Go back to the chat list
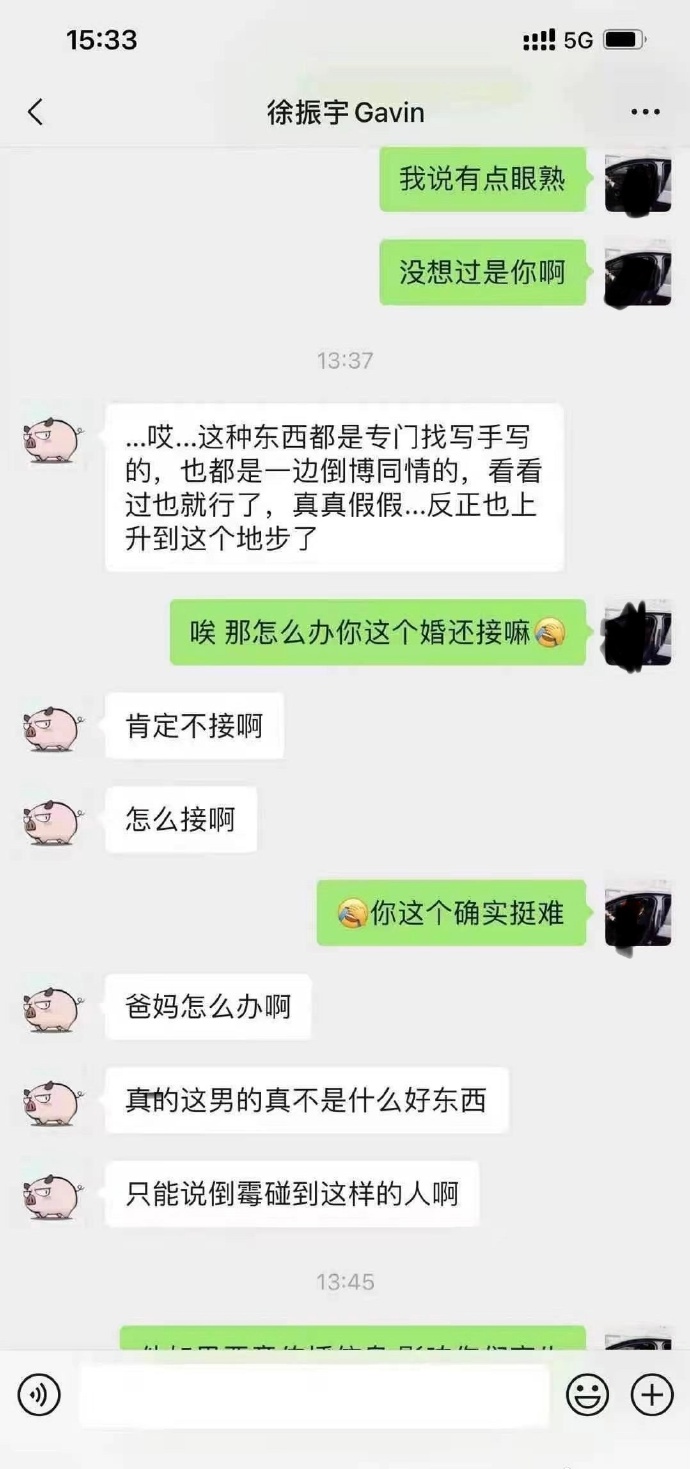The height and width of the screenshot is (1469, 690). 36,112
